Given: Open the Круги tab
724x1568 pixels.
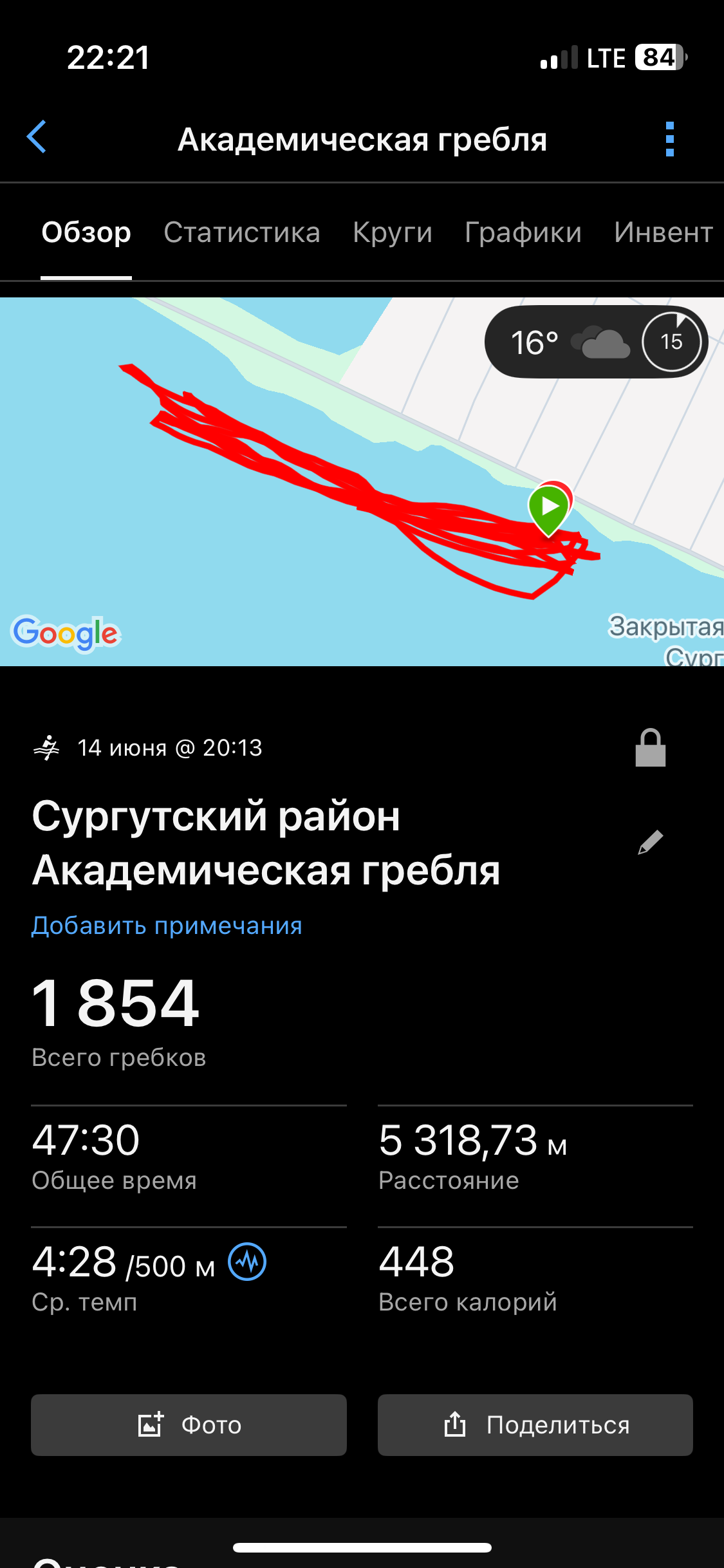Looking at the screenshot, I should [393, 232].
